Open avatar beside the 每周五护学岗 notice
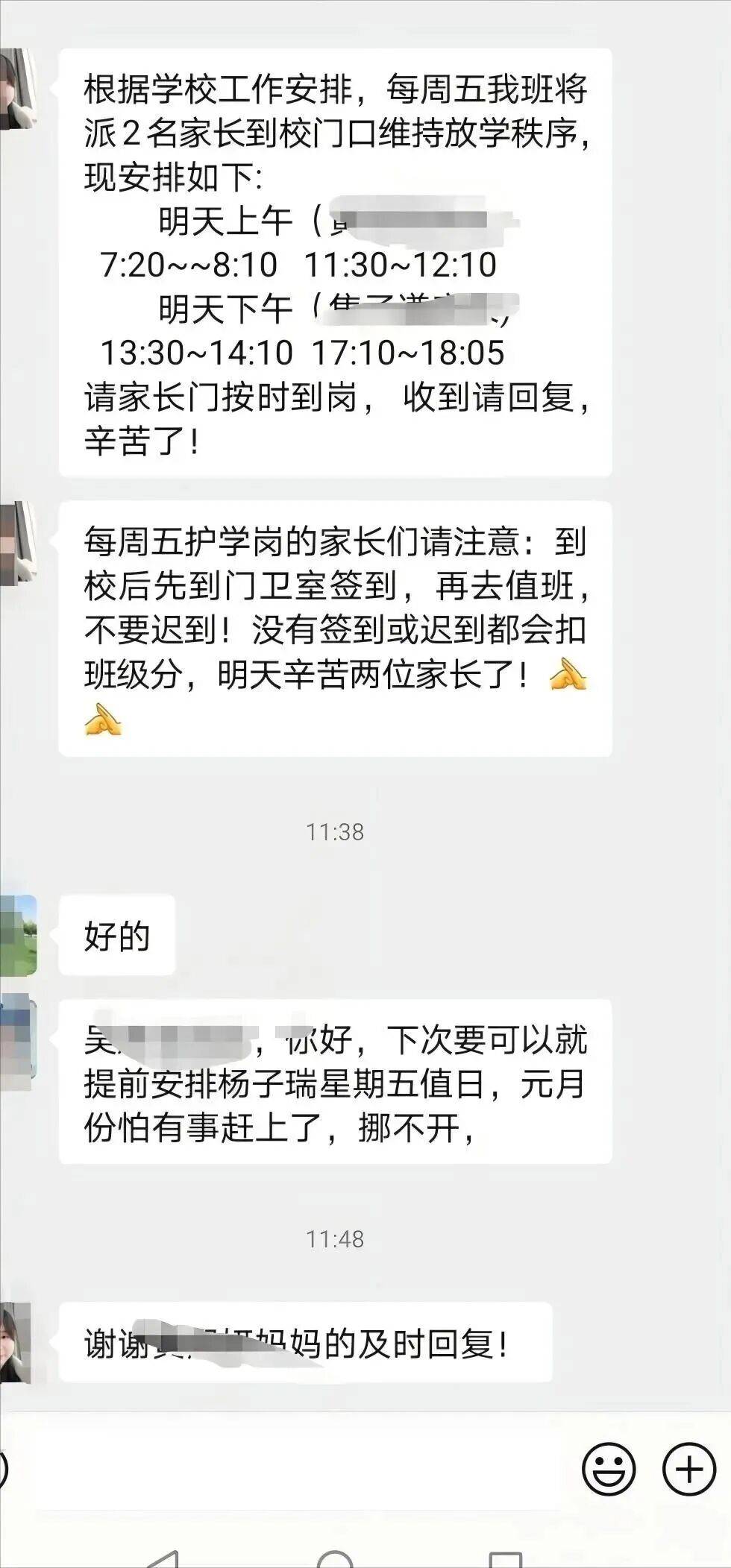This screenshot has width=731, height=1568. pos(18,542)
